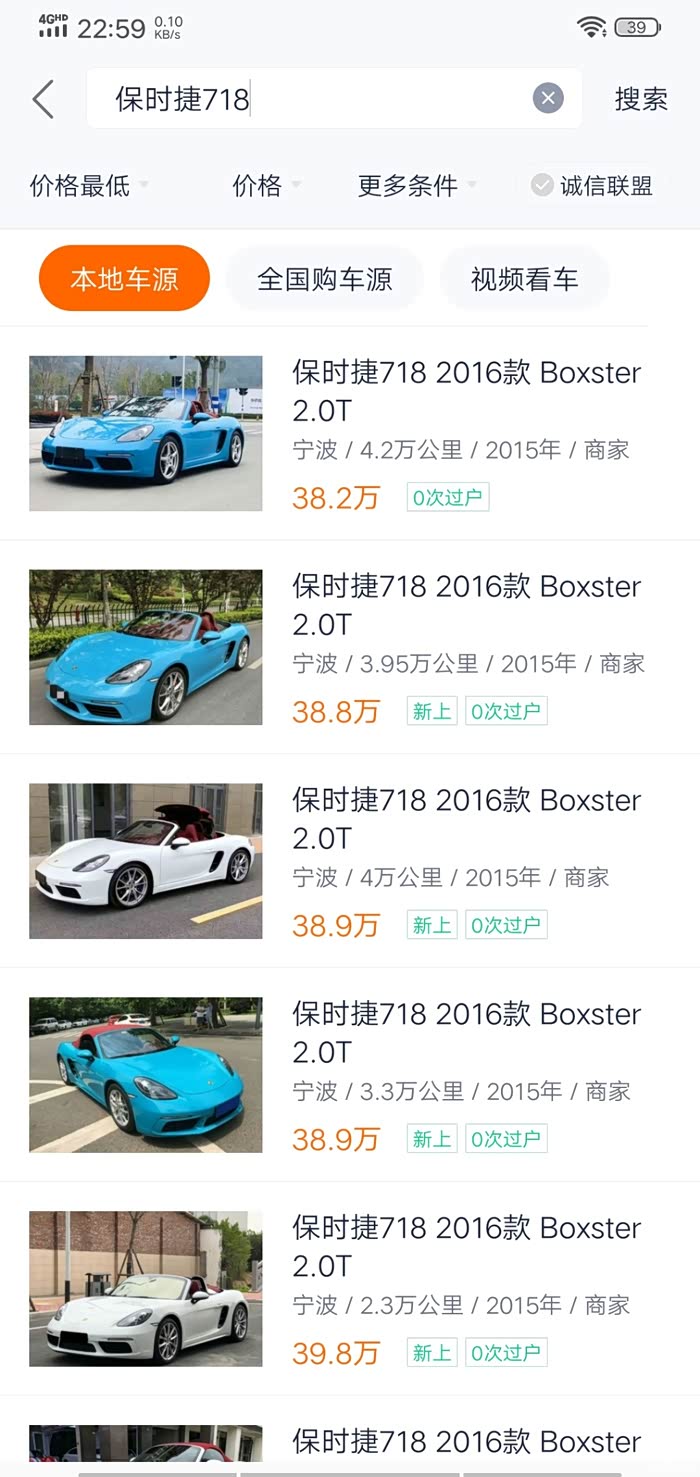Switch to 全国购车源 tab
700x1477 pixels.
pyautogui.click(x=325, y=279)
